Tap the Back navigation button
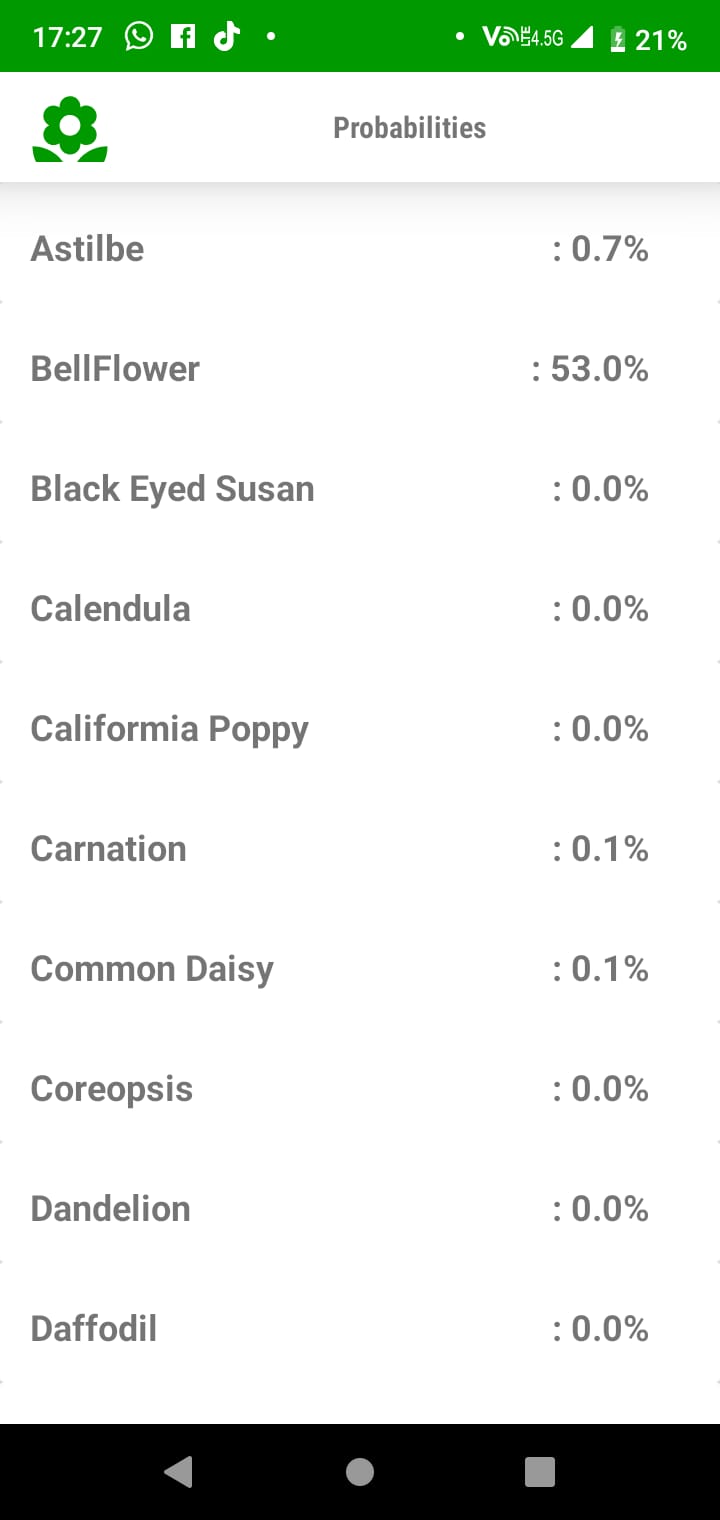 [x=179, y=1471]
